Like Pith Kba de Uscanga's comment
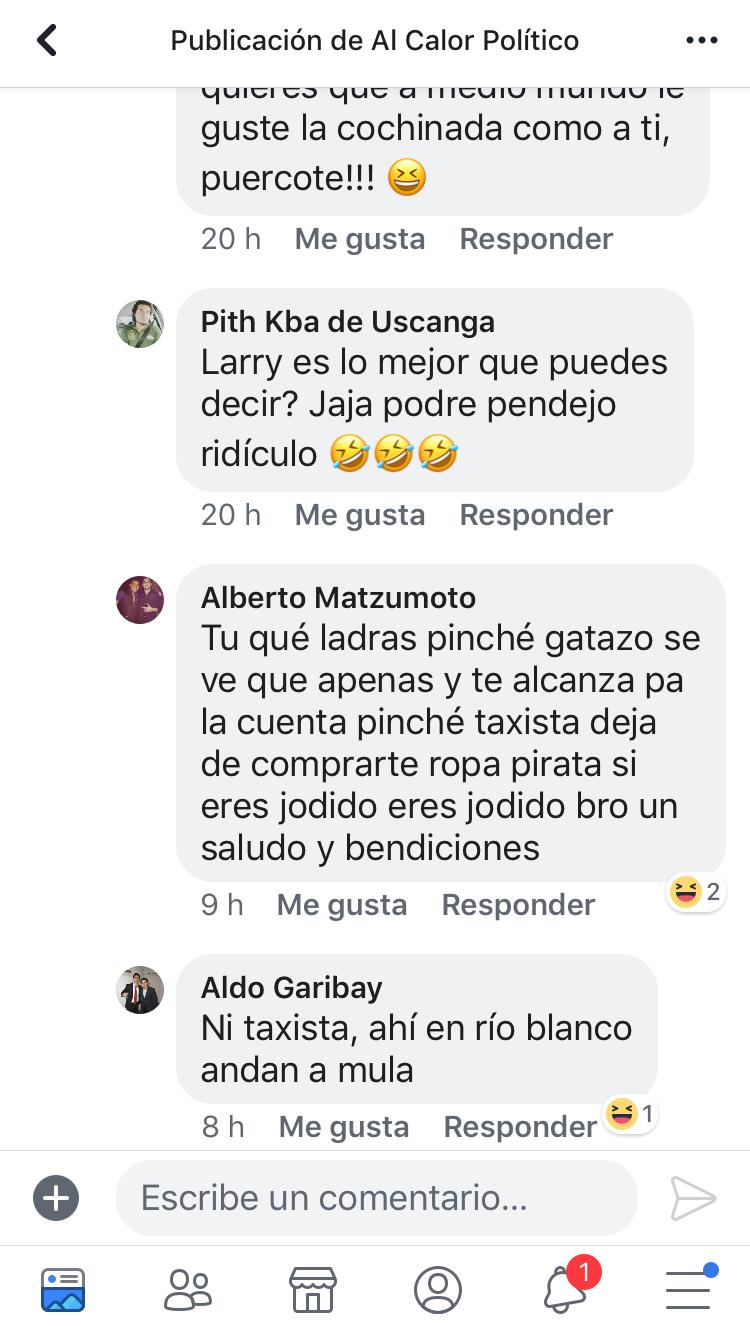The image size is (750, 1334). pos(359,515)
